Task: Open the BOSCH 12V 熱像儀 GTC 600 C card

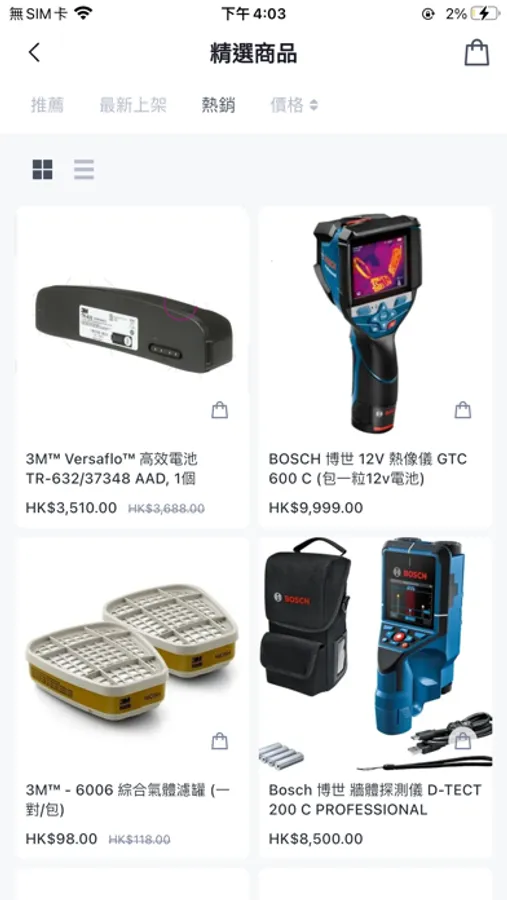Action: [x=375, y=367]
